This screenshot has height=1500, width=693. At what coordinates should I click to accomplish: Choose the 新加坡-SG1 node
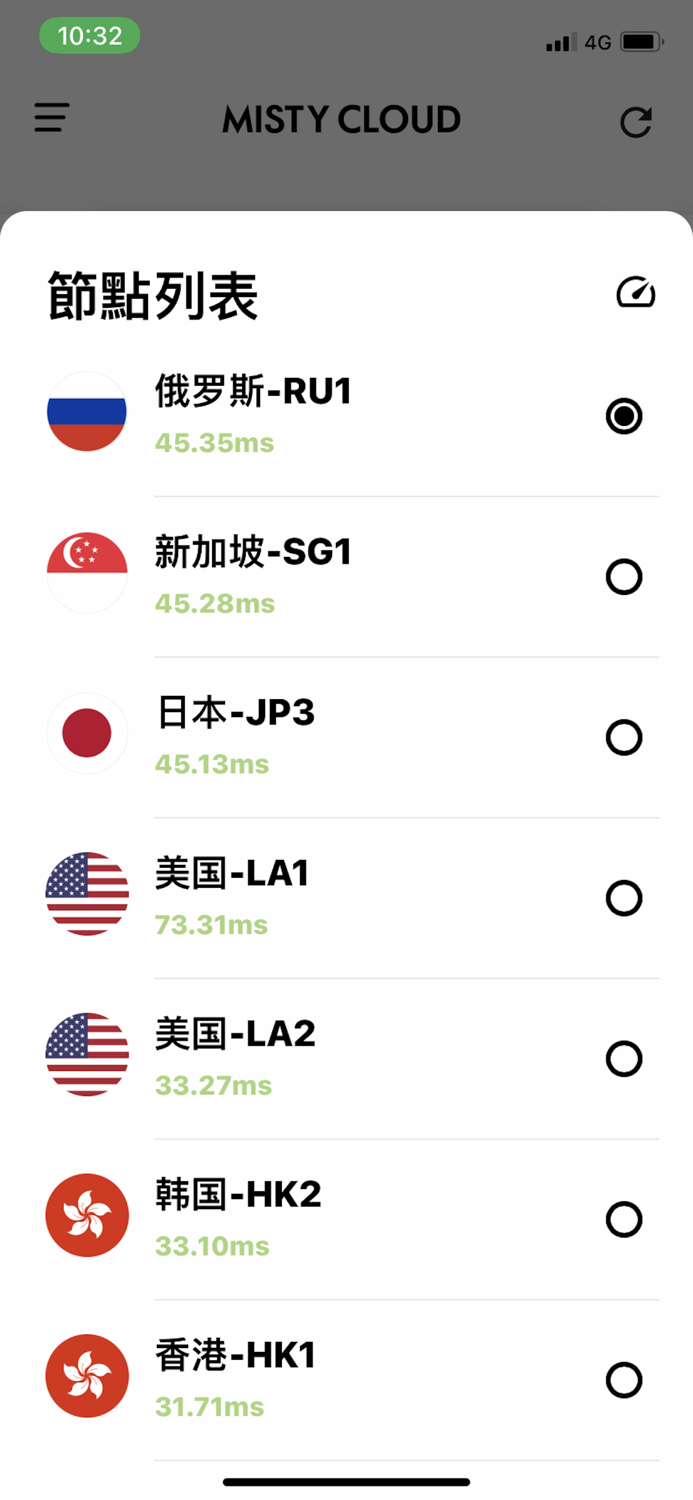click(624, 577)
